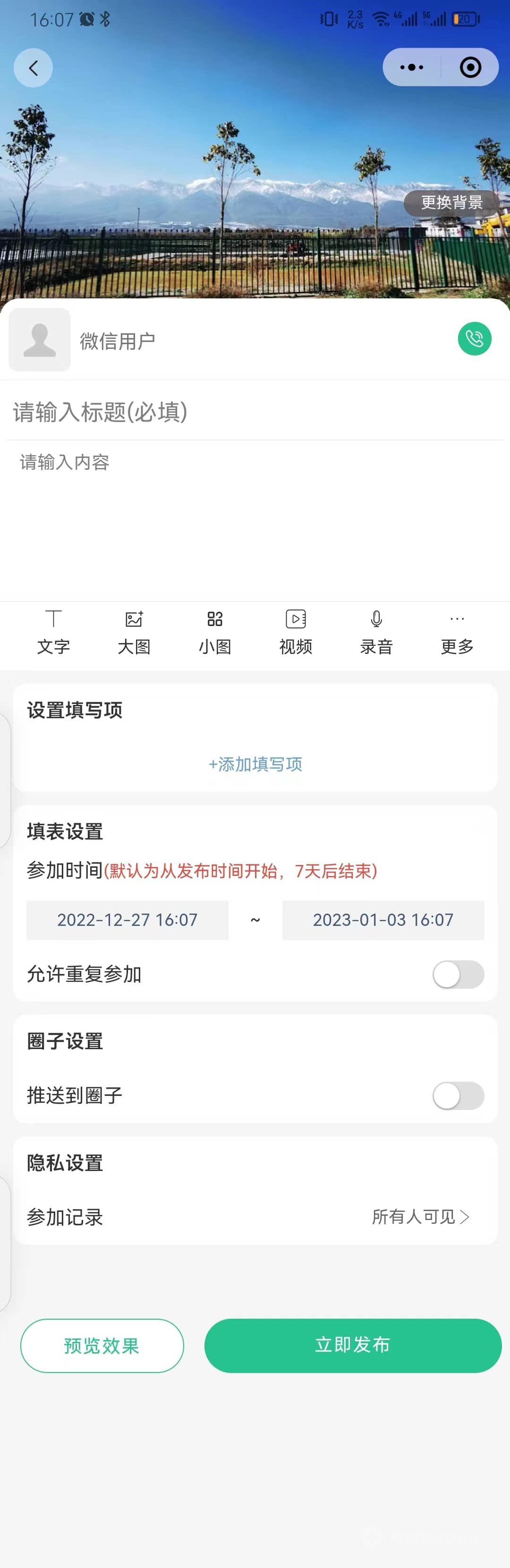
Task: Tap 立即发布 to publish now
Action: click(352, 1345)
